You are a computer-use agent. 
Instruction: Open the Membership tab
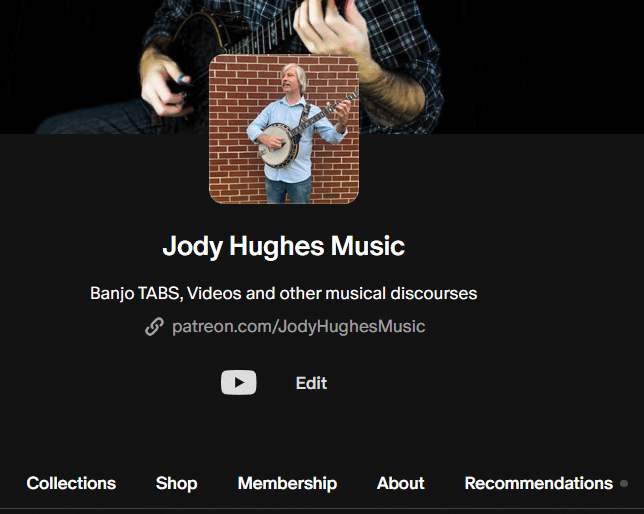click(287, 483)
